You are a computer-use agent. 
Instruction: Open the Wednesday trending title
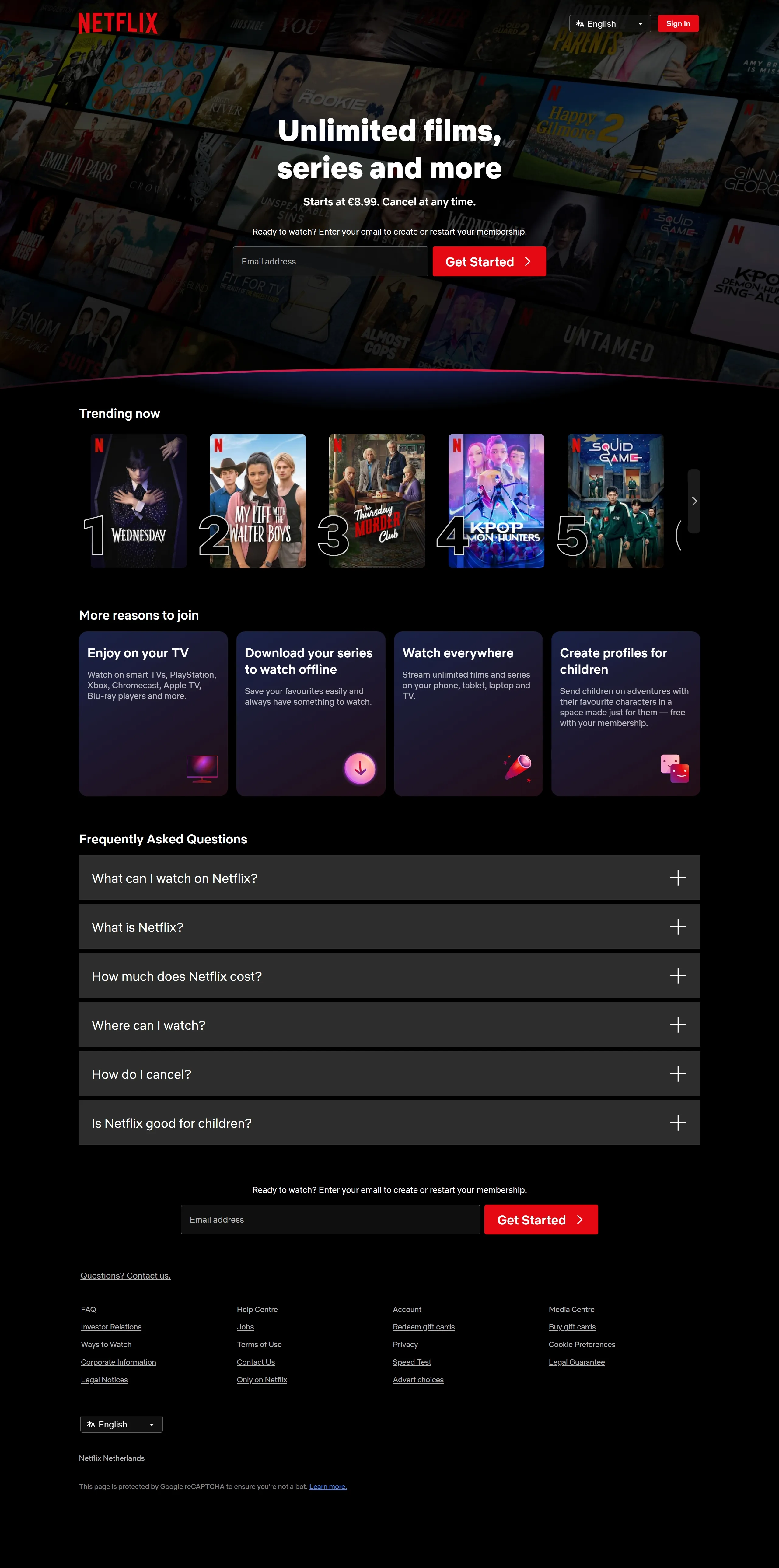[138, 500]
